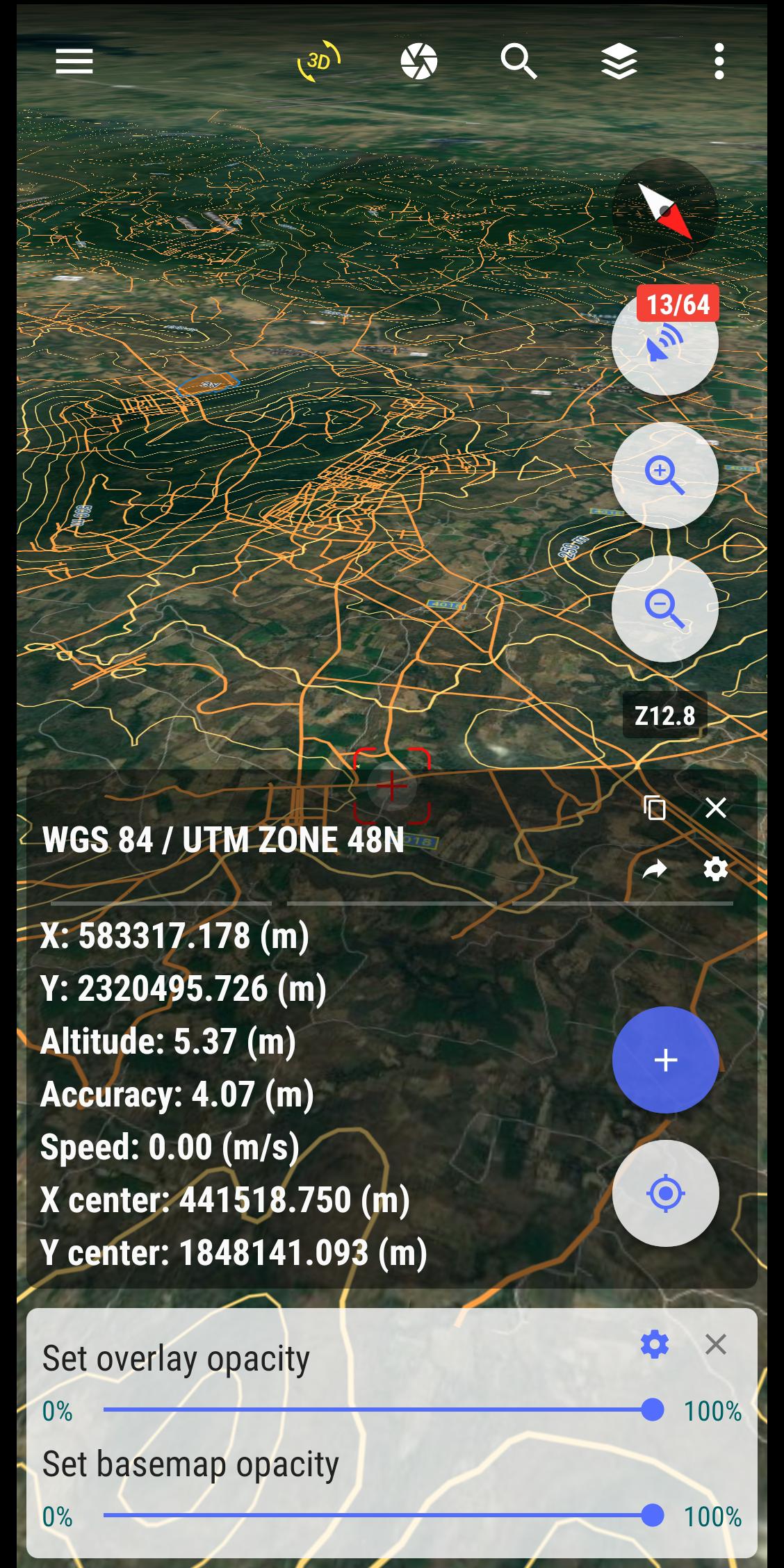Open the camera shutter capture tool
Image resolution: width=784 pixels, height=1568 pixels.
[x=419, y=61]
